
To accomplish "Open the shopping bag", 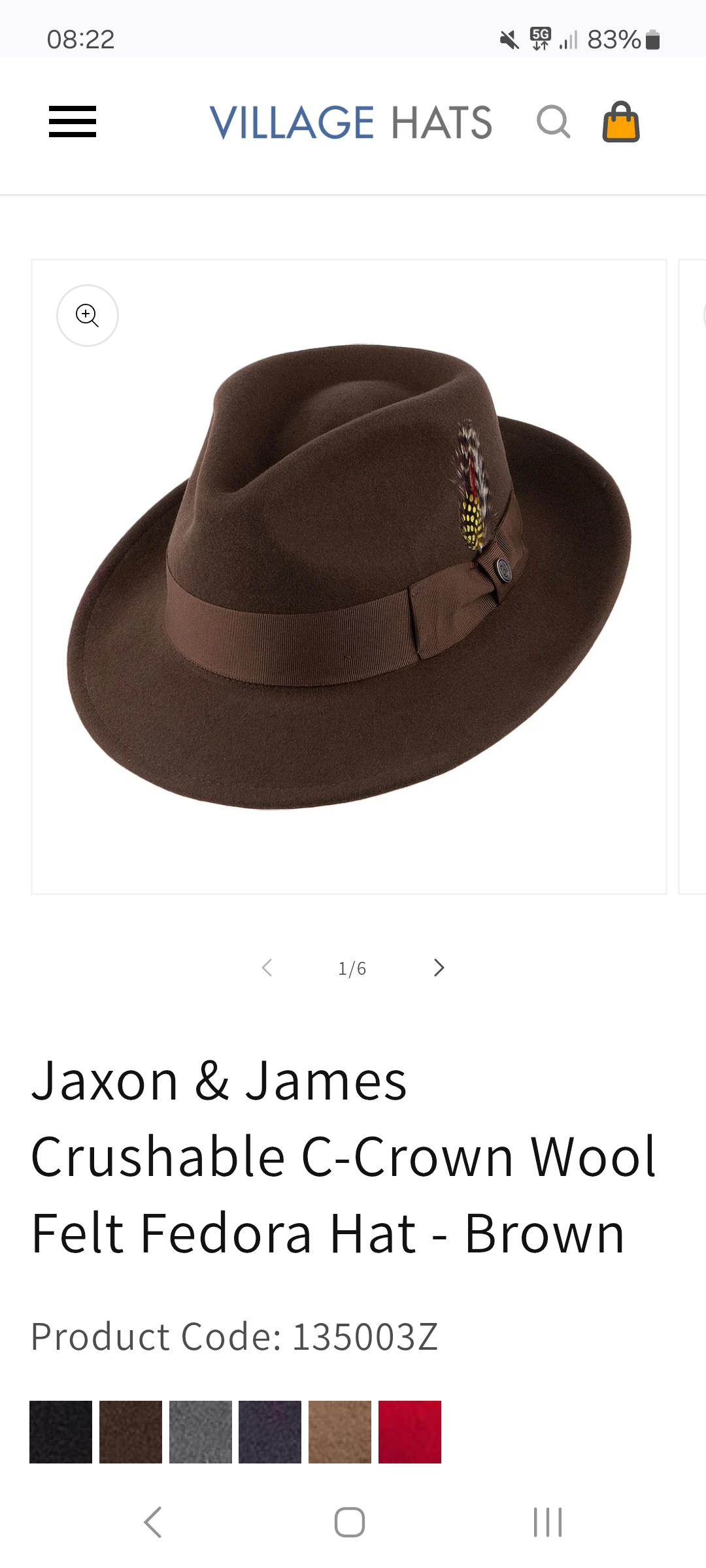I will (x=621, y=122).
